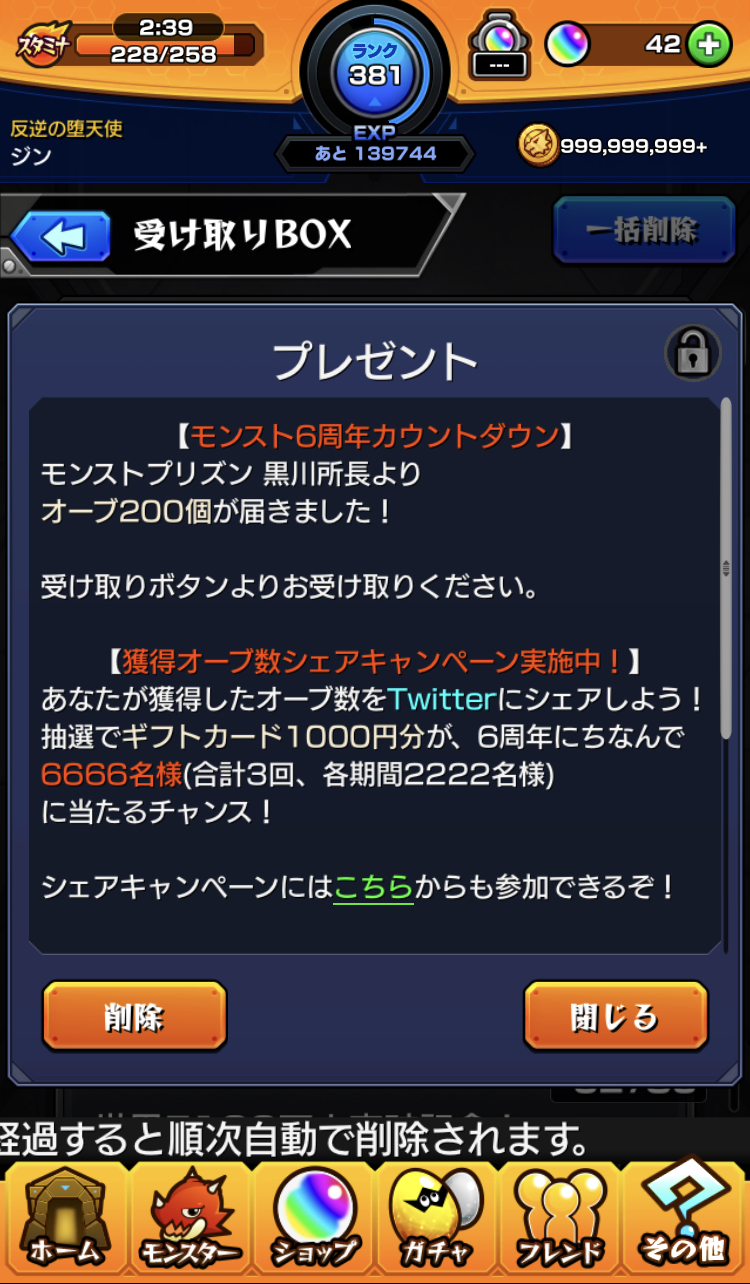Go back with the blue arrow button
Screen dimensions: 750x1284
[61, 237]
